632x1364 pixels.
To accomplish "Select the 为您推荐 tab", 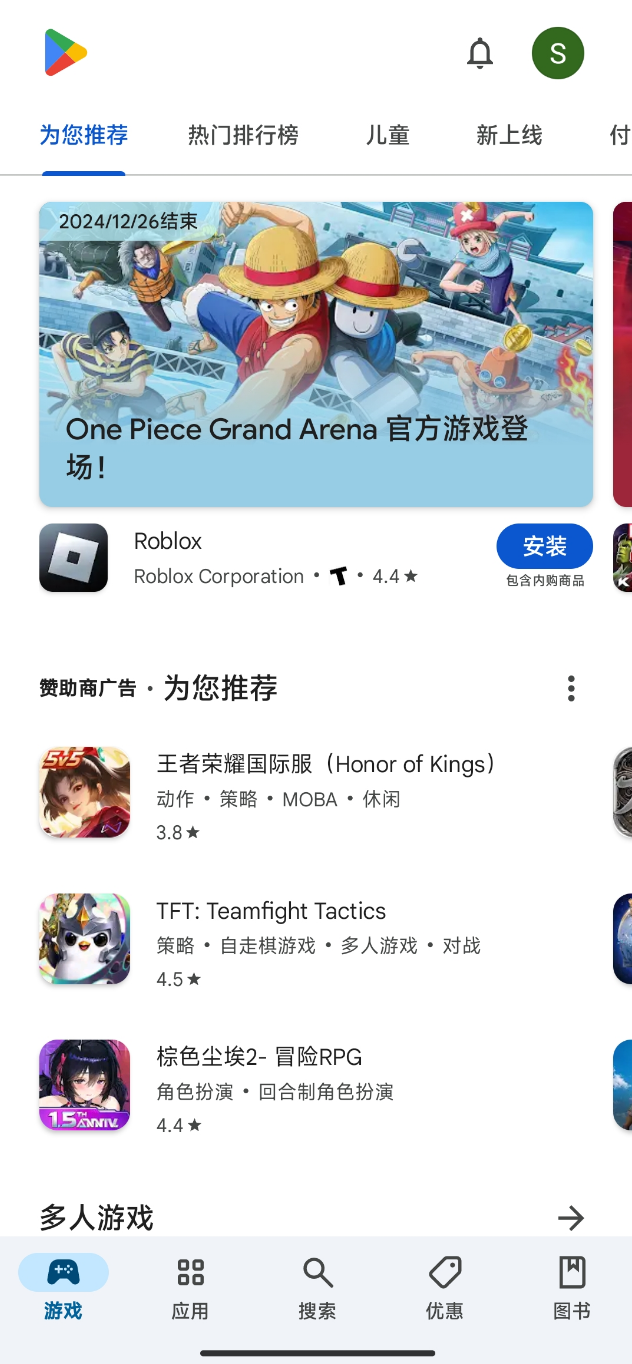I will [x=84, y=135].
